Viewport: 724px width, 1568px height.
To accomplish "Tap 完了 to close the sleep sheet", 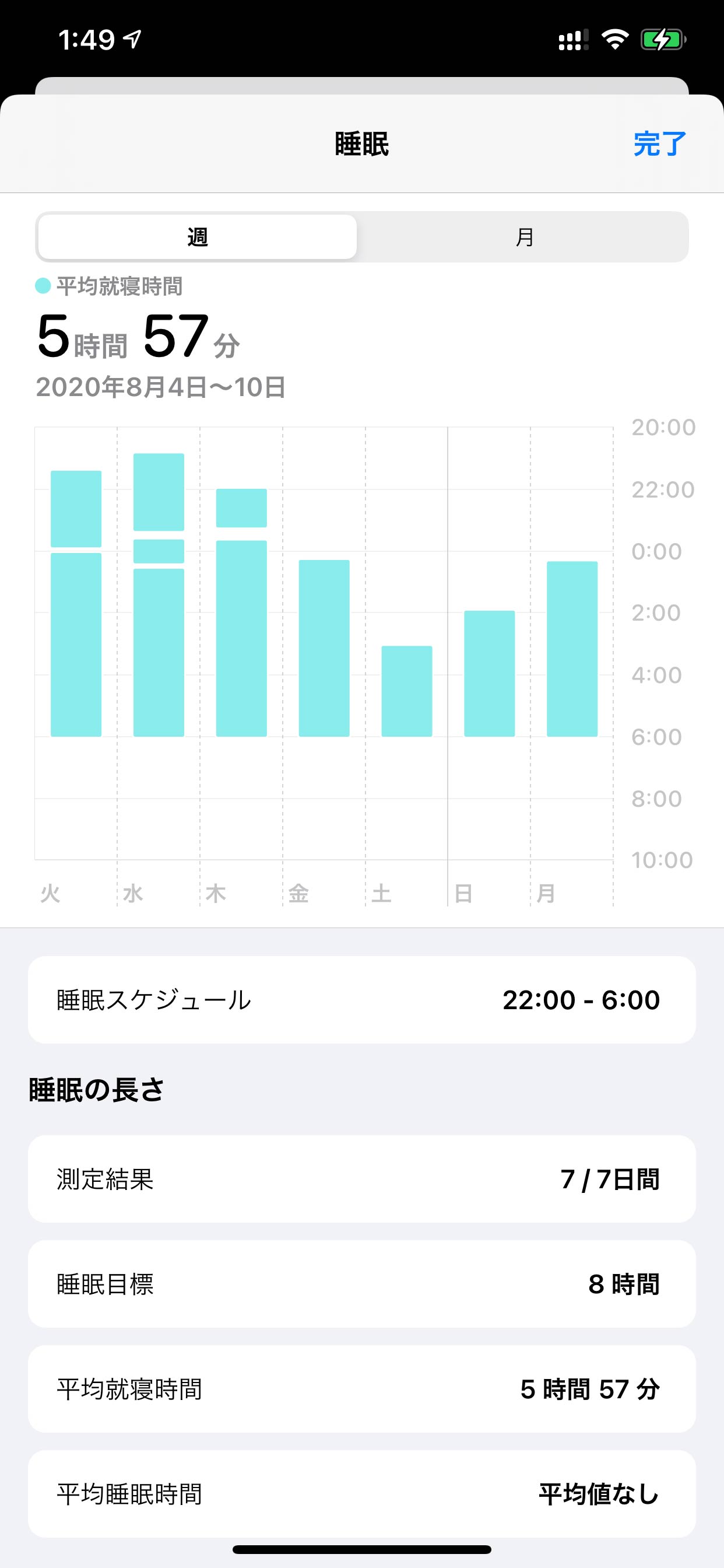I will click(x=659, y=144).
